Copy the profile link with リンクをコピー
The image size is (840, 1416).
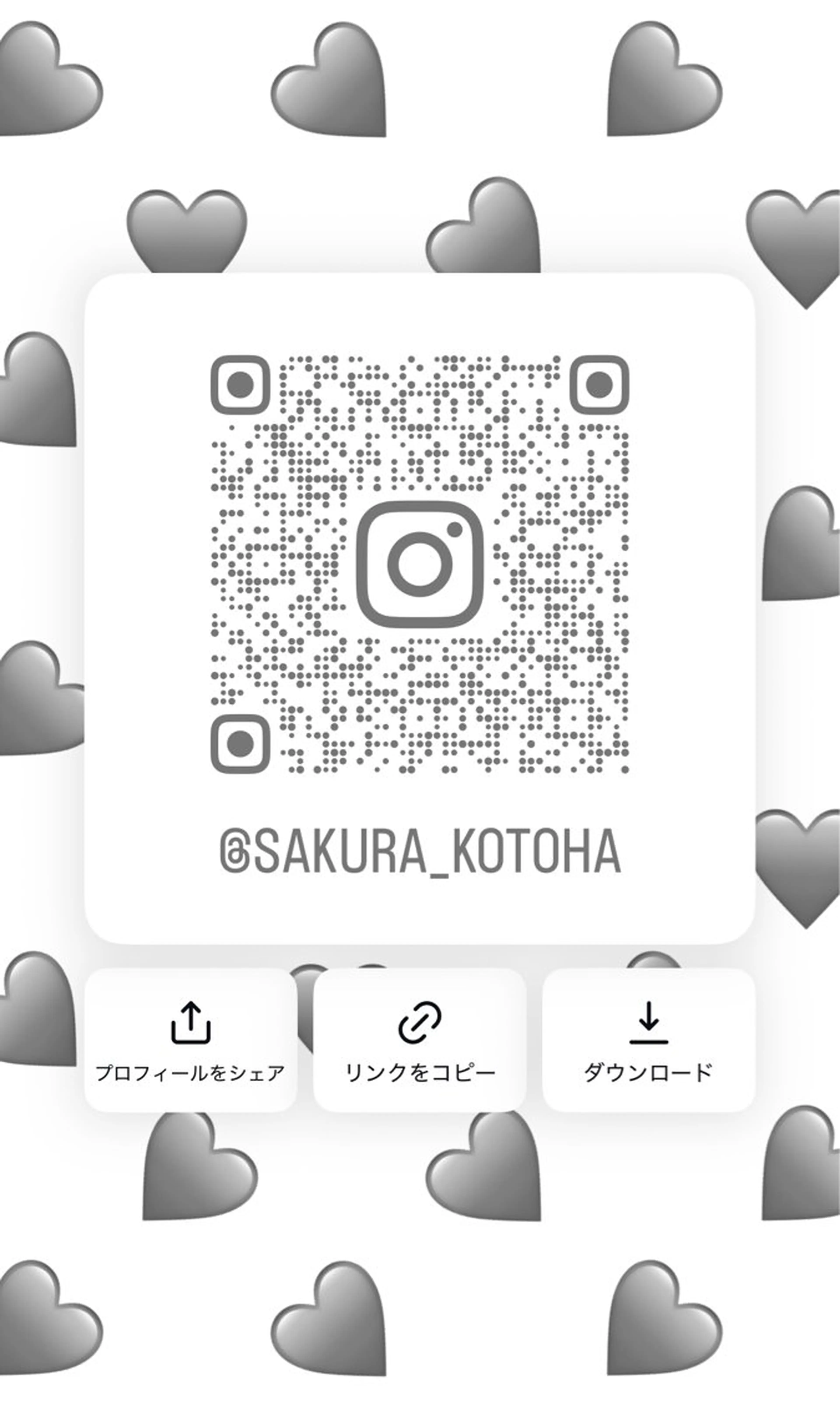[419, 1040]
